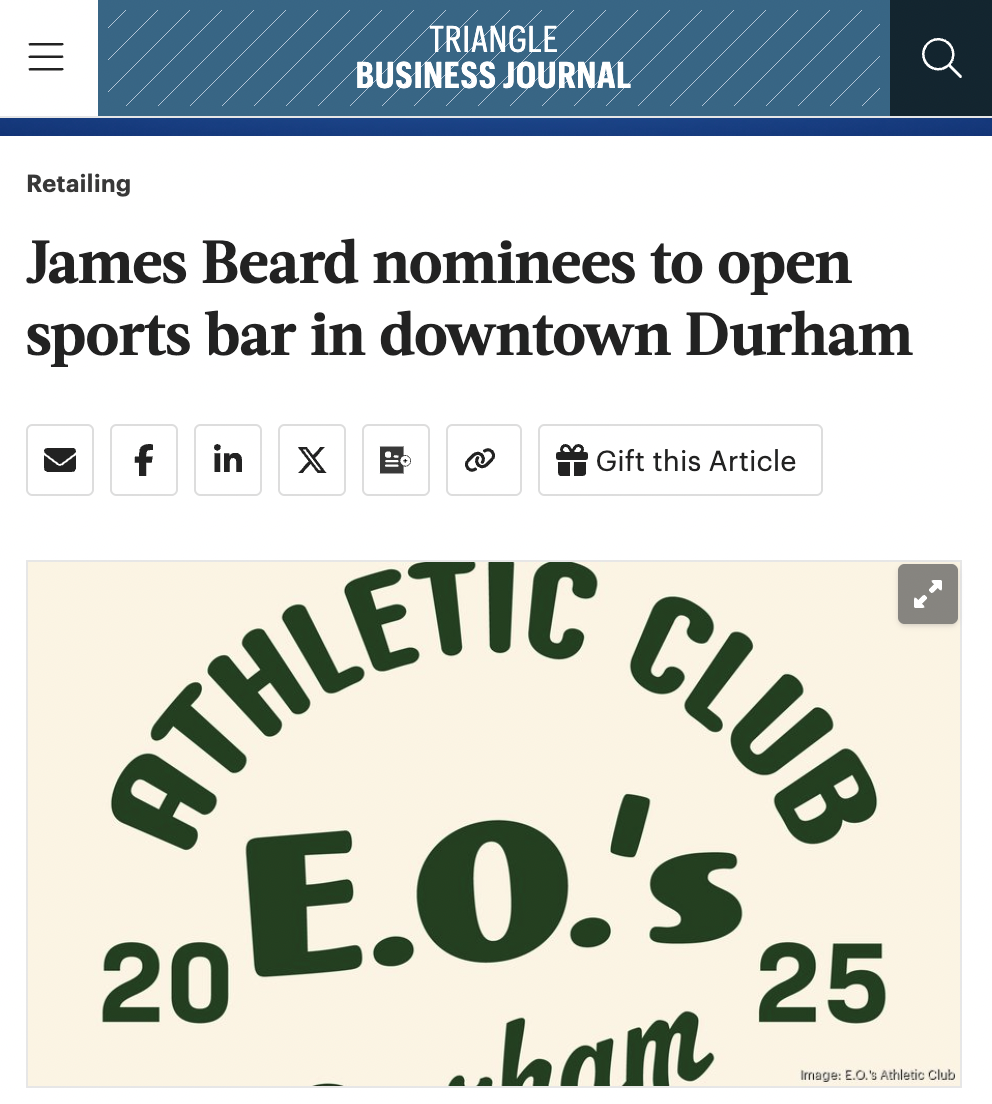Share this article by email
The width and height of the screenshot is (992, 1104).
[x=60, y=460]
